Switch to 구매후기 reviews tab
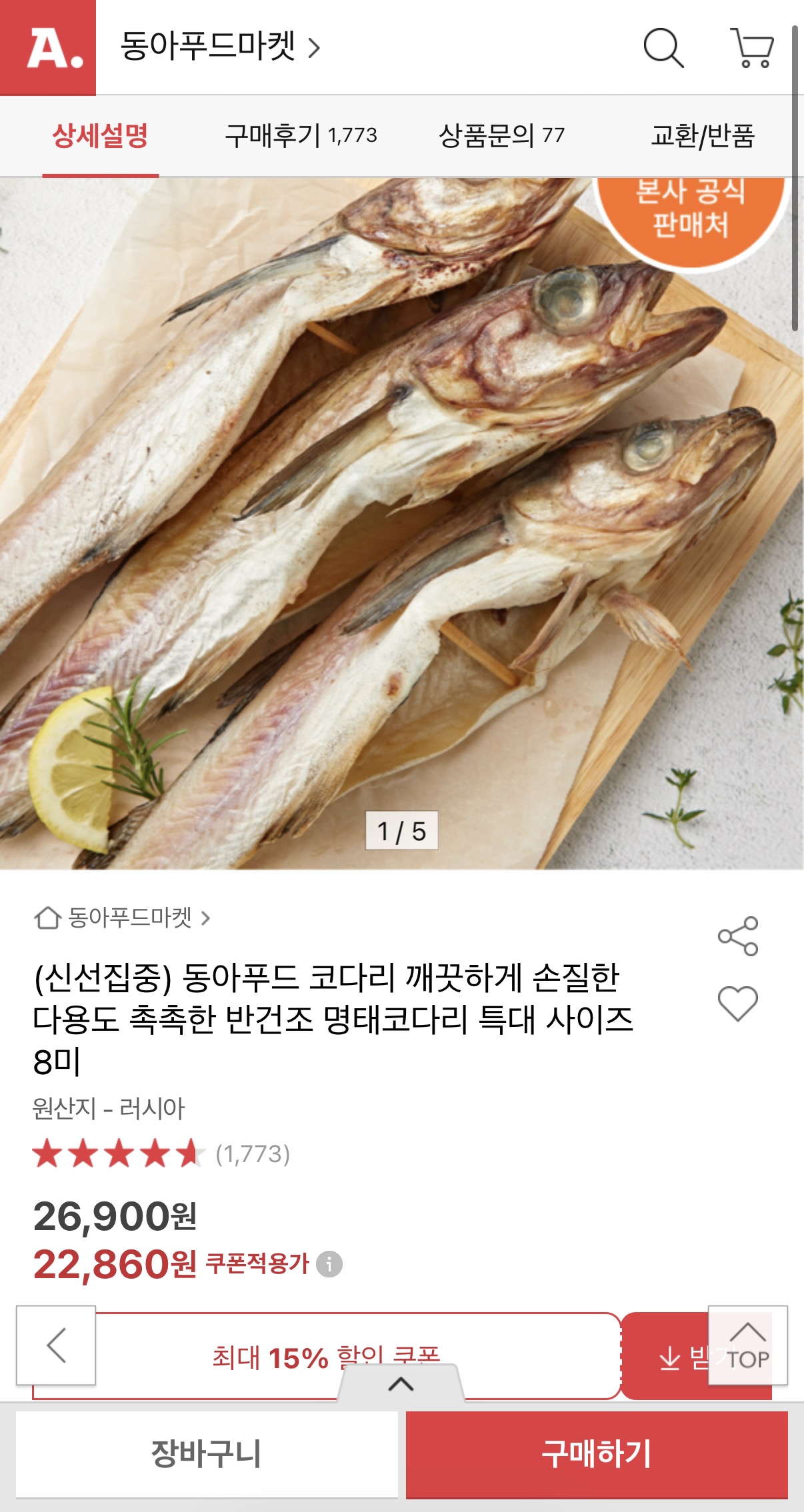 pyautogui.click(x=301, y=135)
